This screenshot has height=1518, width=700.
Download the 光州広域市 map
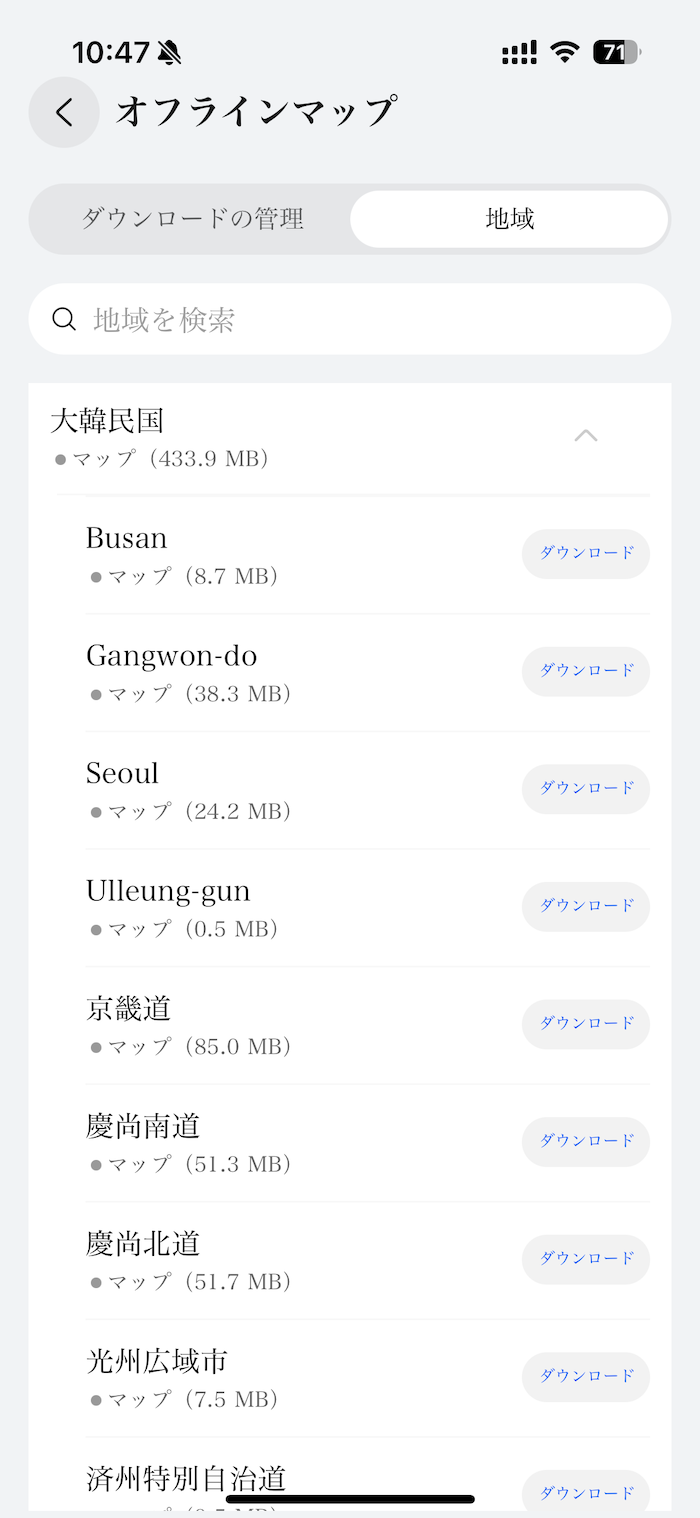586,1377
